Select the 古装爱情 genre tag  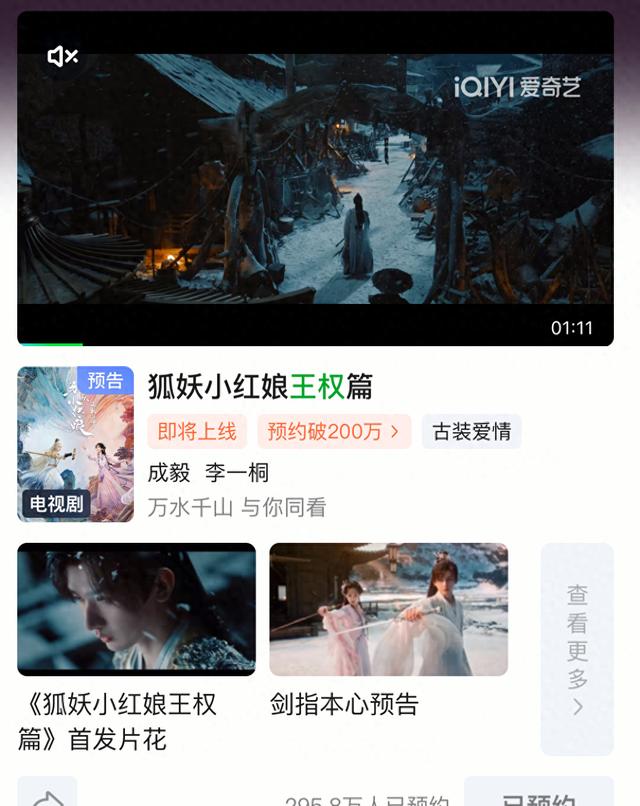click(x=471, y=431)
